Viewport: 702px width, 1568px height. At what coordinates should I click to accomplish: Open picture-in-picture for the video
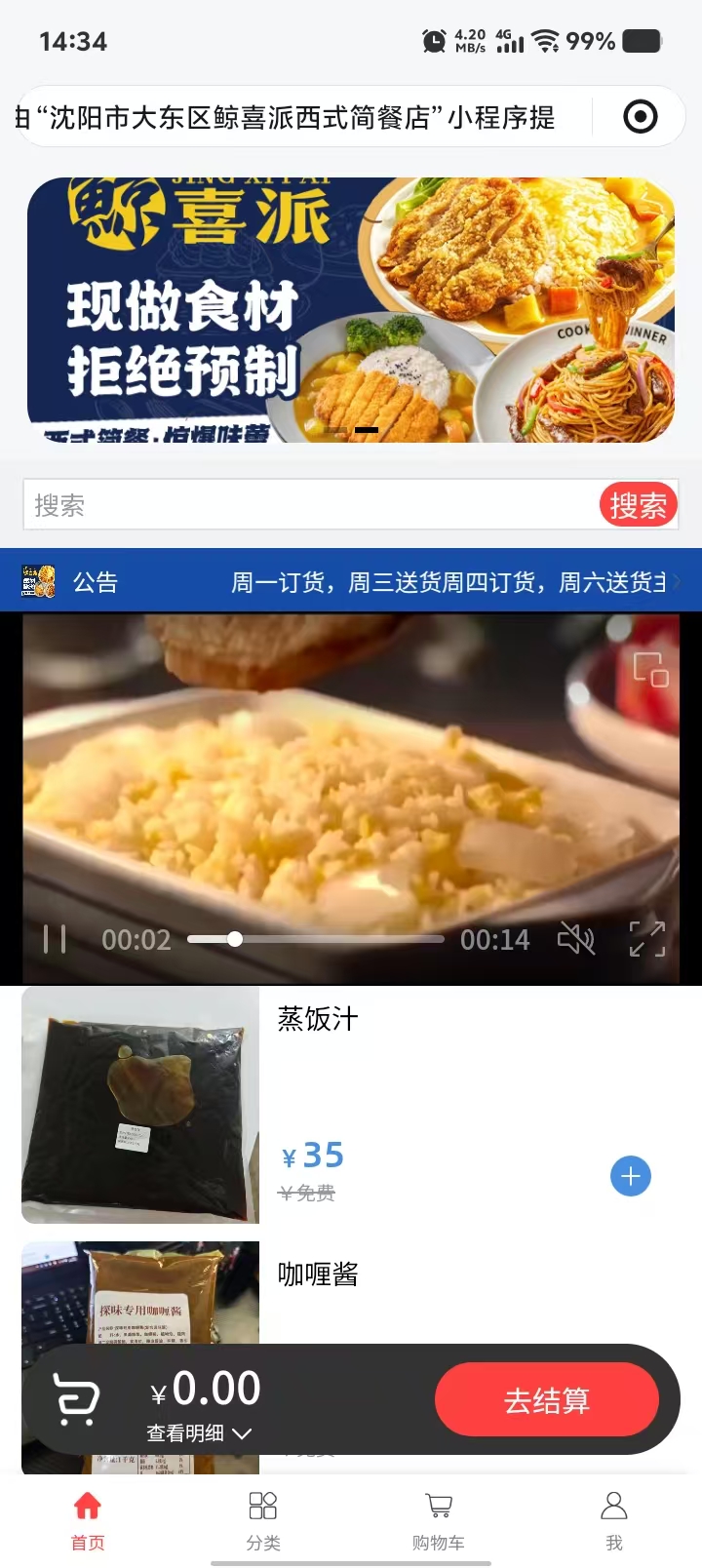pyautogui.click(x=650, y=670)
